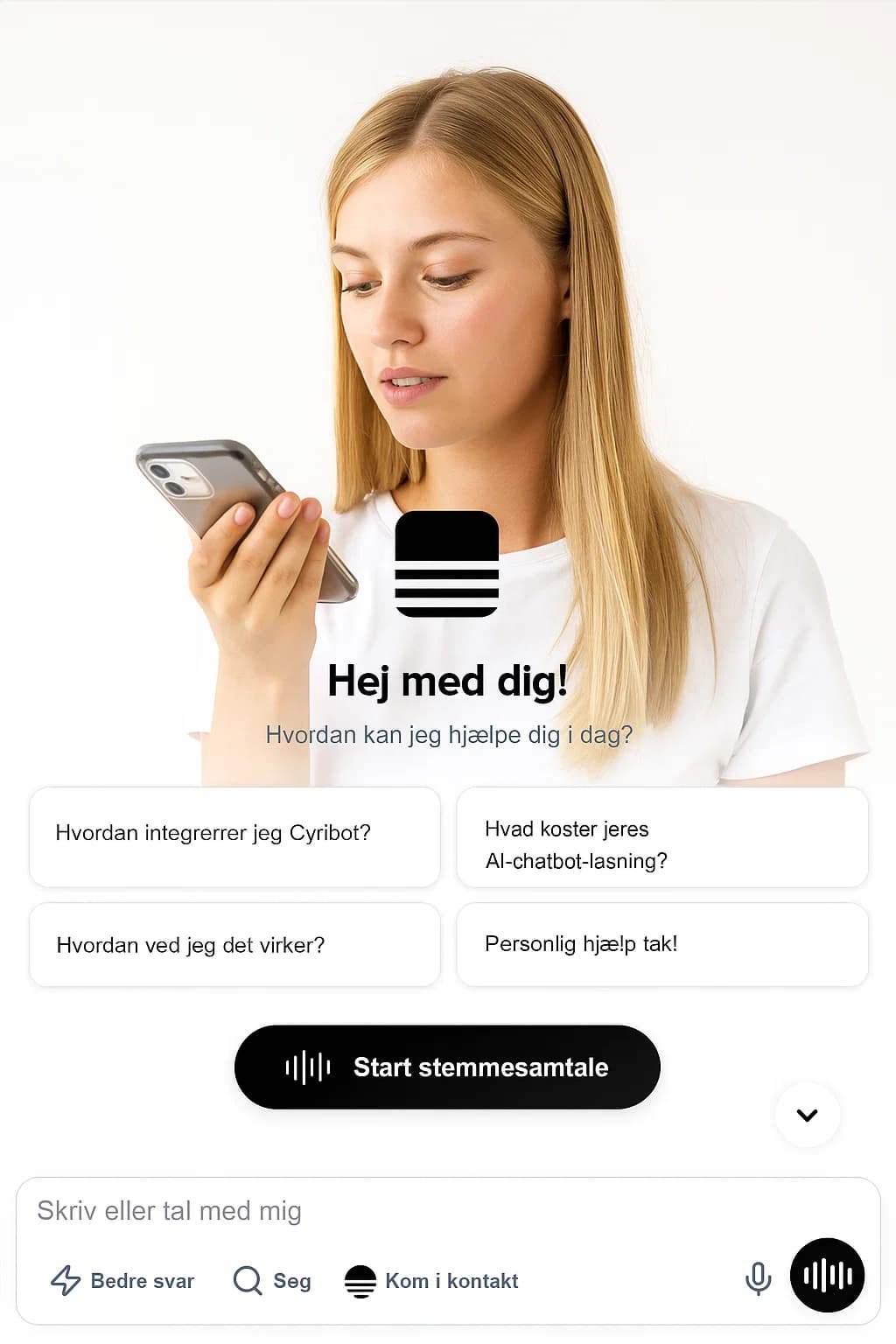Screen dimensions: 896x1344
Task: Click the magnifier icon next to Søg
Action: tap(247, 1280)
